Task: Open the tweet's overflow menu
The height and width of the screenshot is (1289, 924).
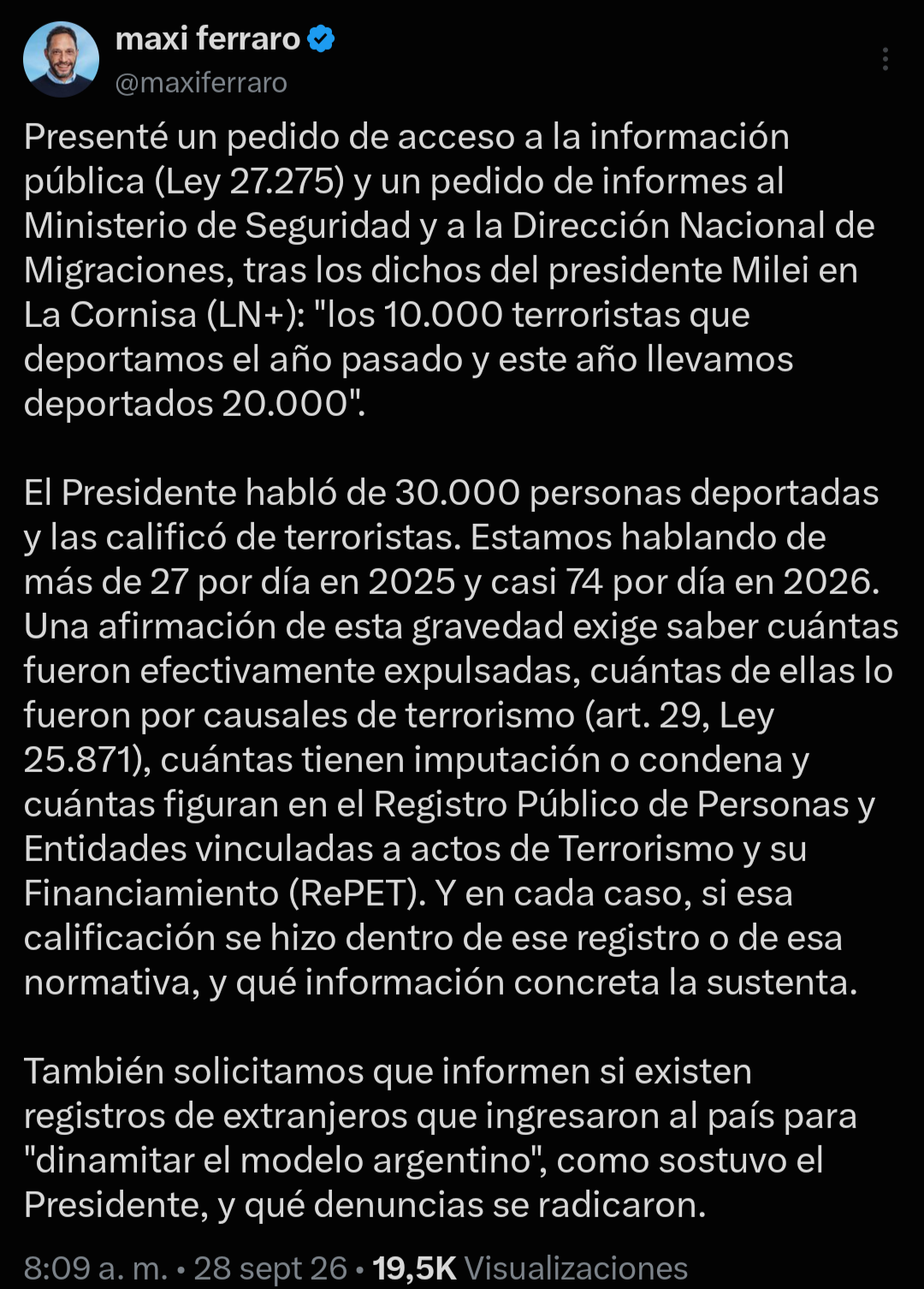Action: pyautogui.click(x=885, y=59)
